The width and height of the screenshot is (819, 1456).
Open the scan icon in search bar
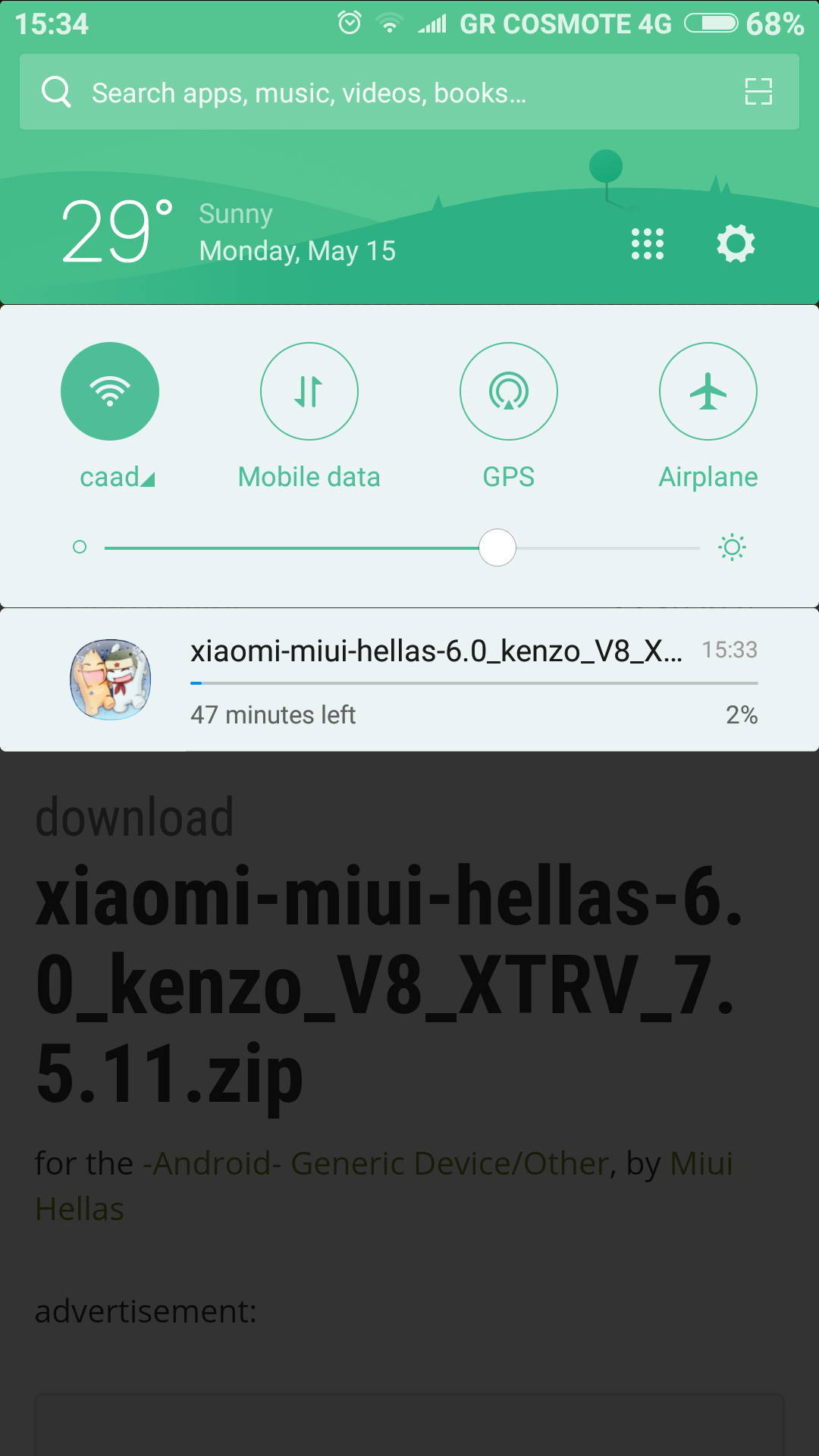758,92
